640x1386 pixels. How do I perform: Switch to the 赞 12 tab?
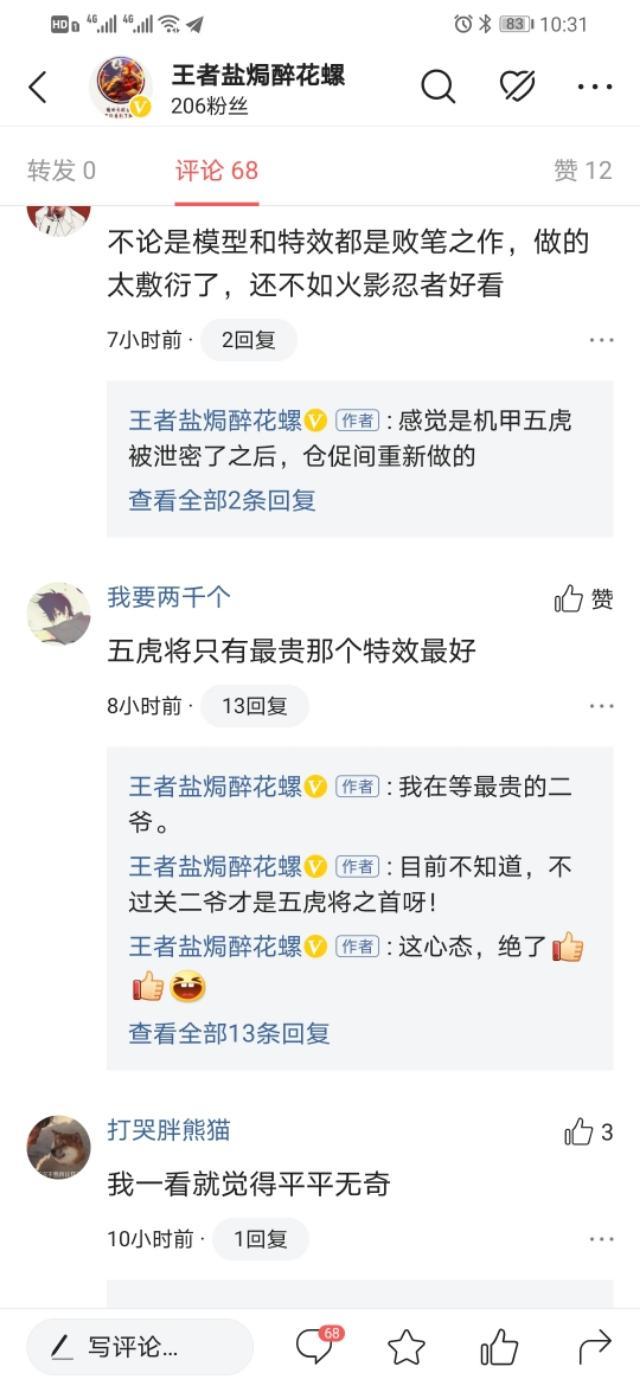582,171
